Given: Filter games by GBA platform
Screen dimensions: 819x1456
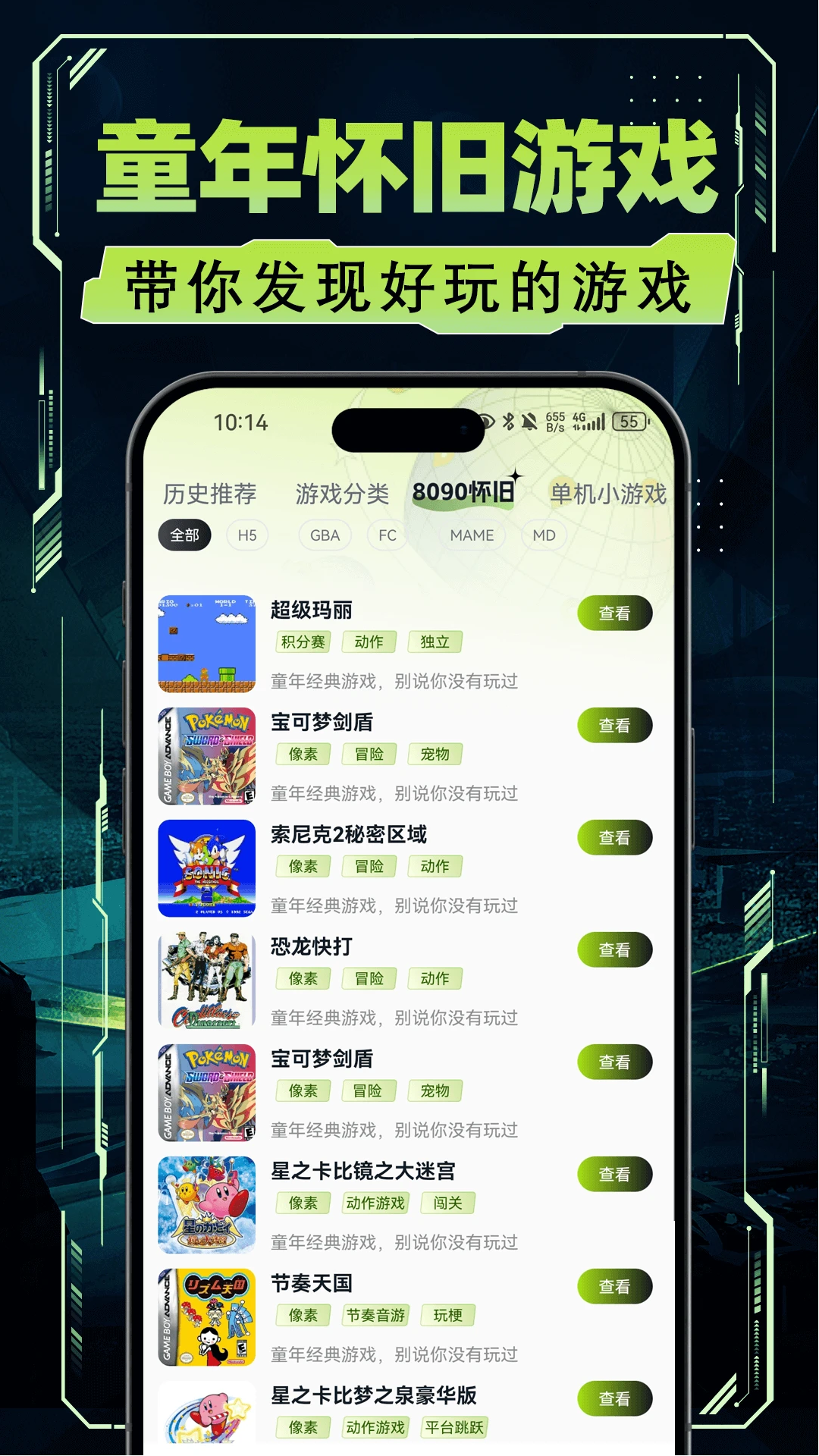Looking at the screenshot, I should click(325, 535).
